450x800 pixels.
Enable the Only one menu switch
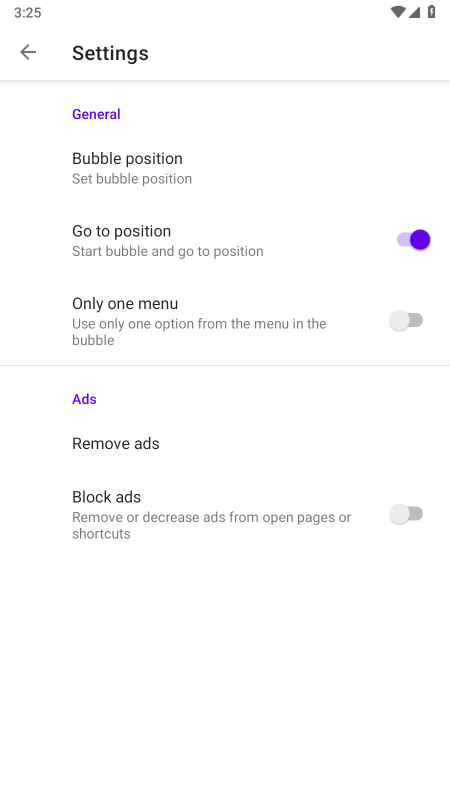pos(407,321)
